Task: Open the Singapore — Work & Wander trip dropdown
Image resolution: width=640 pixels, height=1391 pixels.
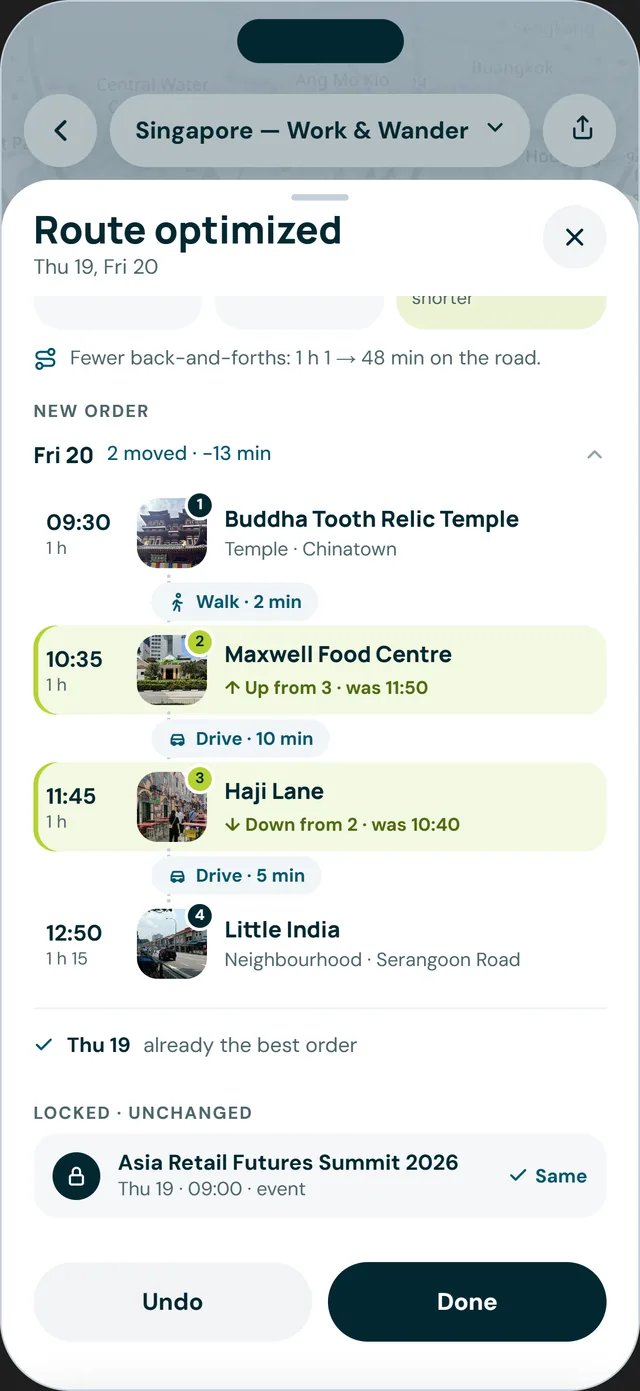Action: click(x=319, y=130)
